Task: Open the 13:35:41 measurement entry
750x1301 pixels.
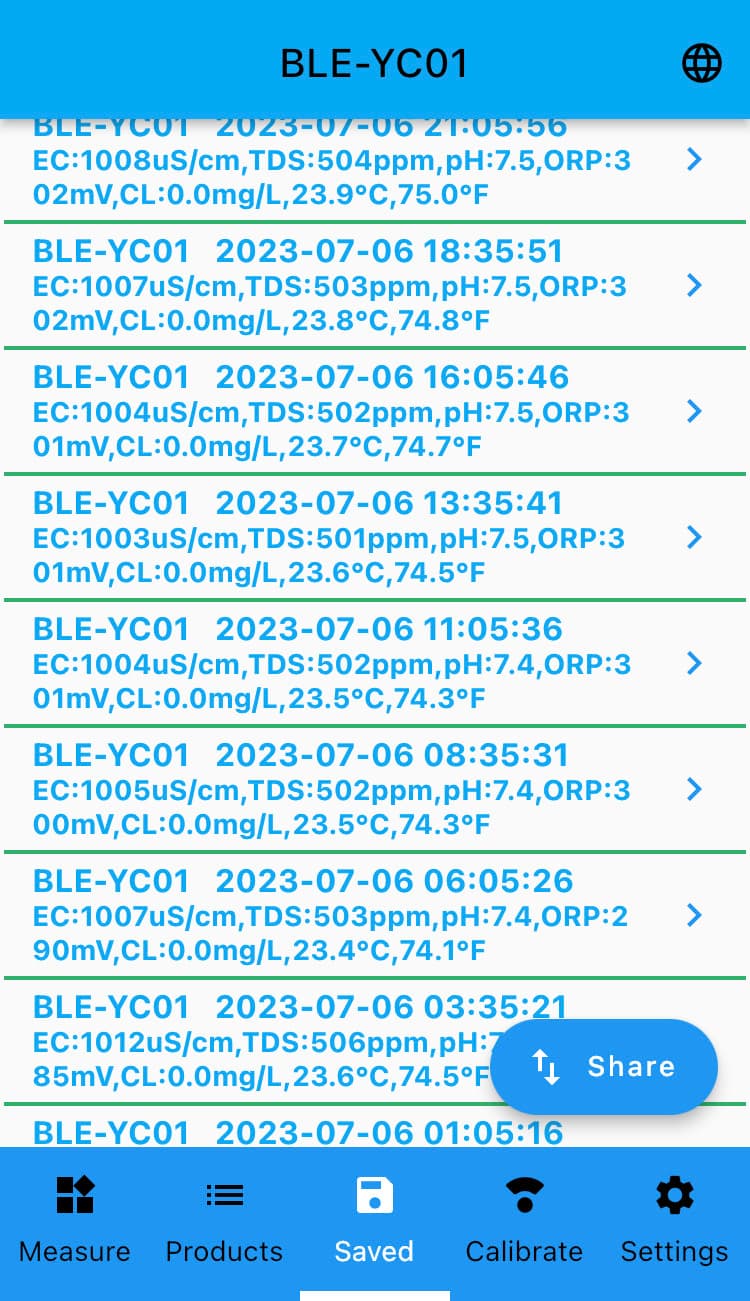Action: (375, 537)
